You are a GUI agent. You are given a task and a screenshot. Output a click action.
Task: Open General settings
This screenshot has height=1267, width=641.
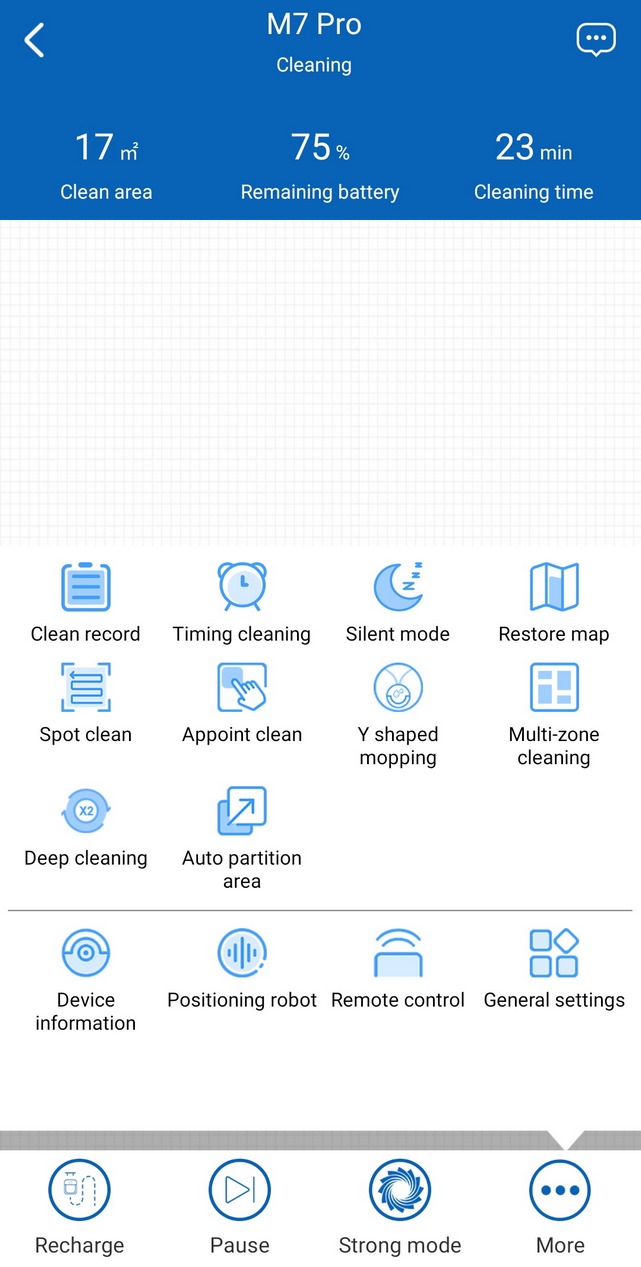click(x=554, y=968)
